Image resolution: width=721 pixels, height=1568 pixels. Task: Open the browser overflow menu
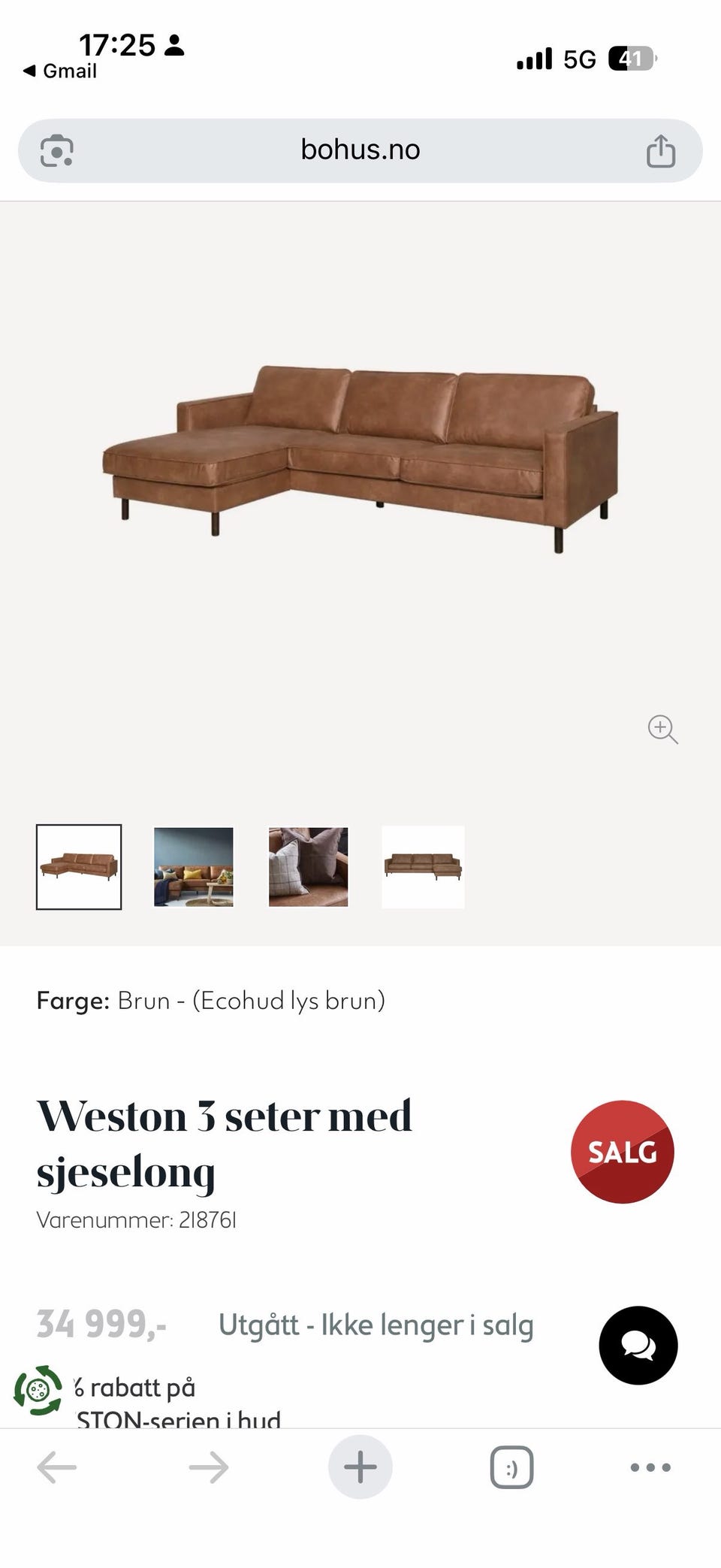pos(650,1467)
